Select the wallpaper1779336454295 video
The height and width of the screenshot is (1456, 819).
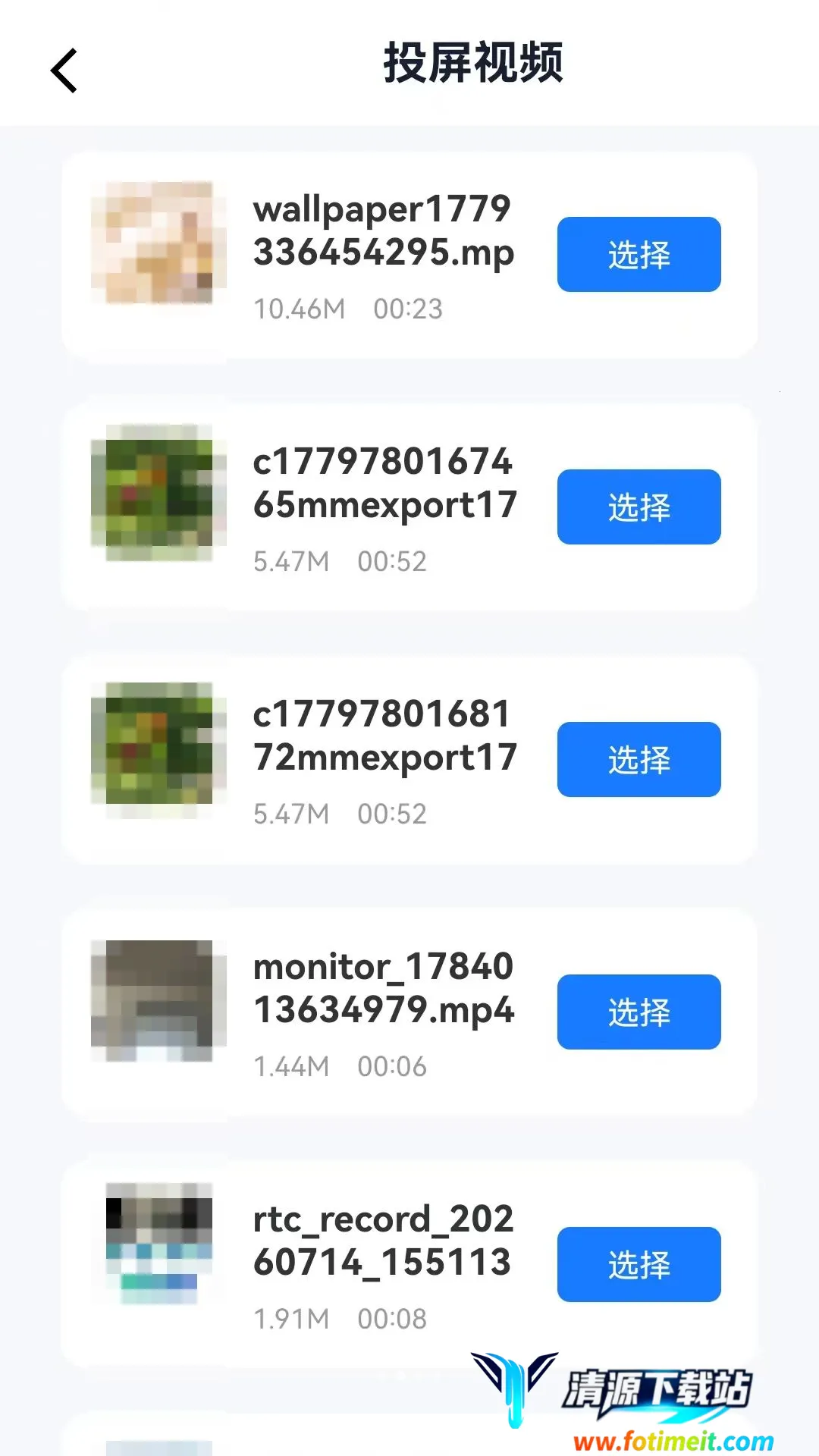[639, 254]
